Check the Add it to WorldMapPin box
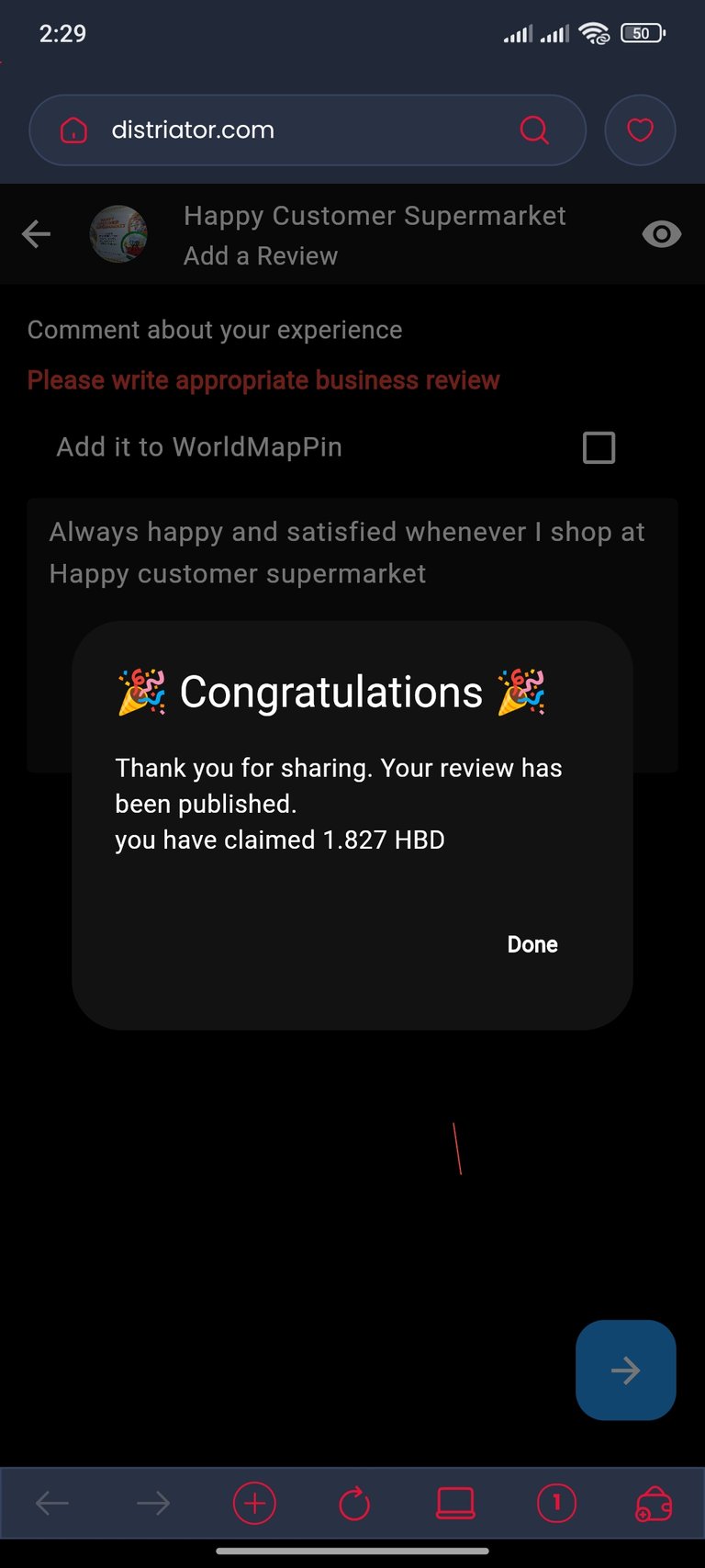Viewport: 705px width, 1568px height. pyautogui.click(x=599, y=447)
